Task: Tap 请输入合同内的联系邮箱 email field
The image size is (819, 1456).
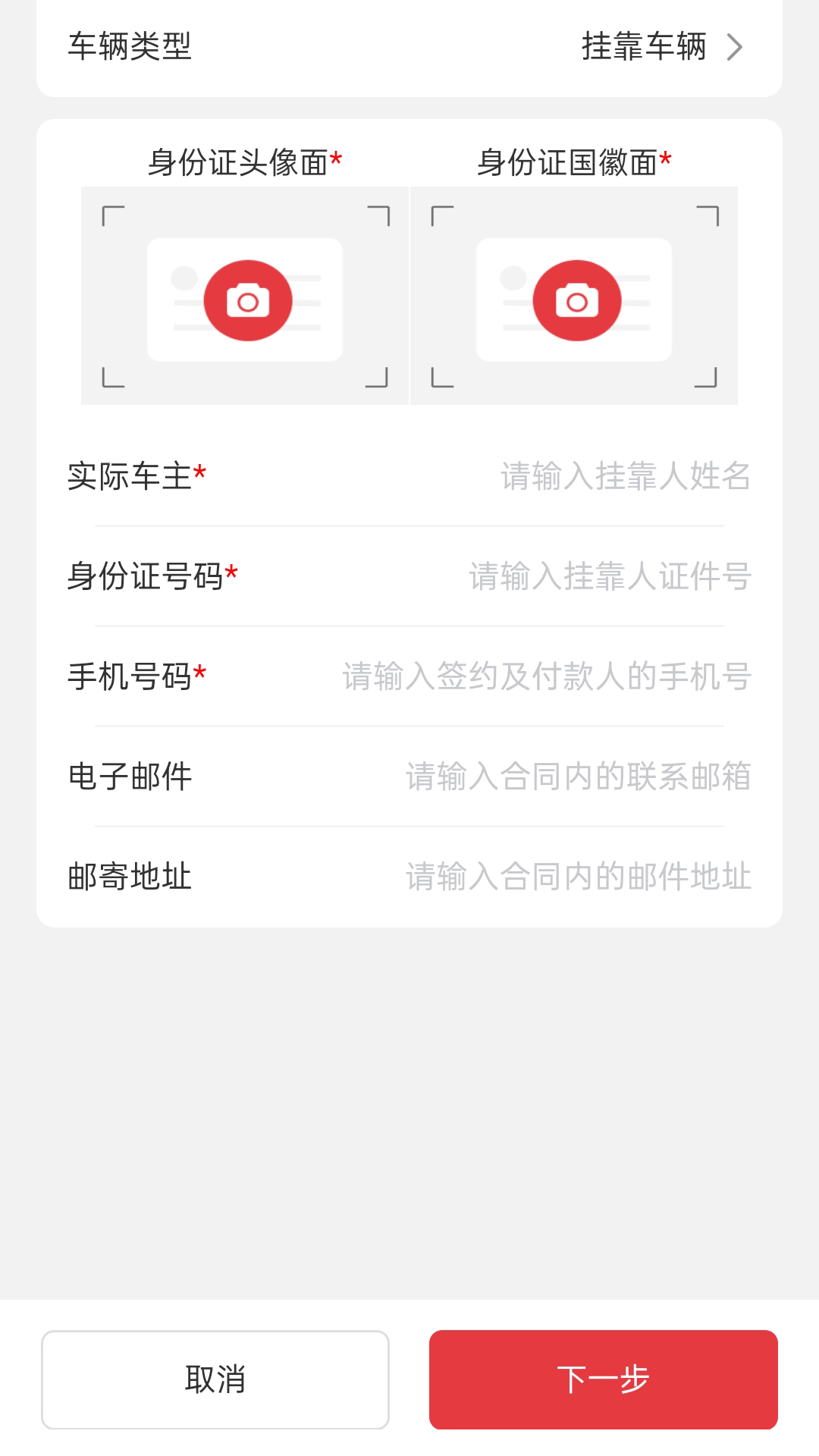Action: tap(576, 777)
